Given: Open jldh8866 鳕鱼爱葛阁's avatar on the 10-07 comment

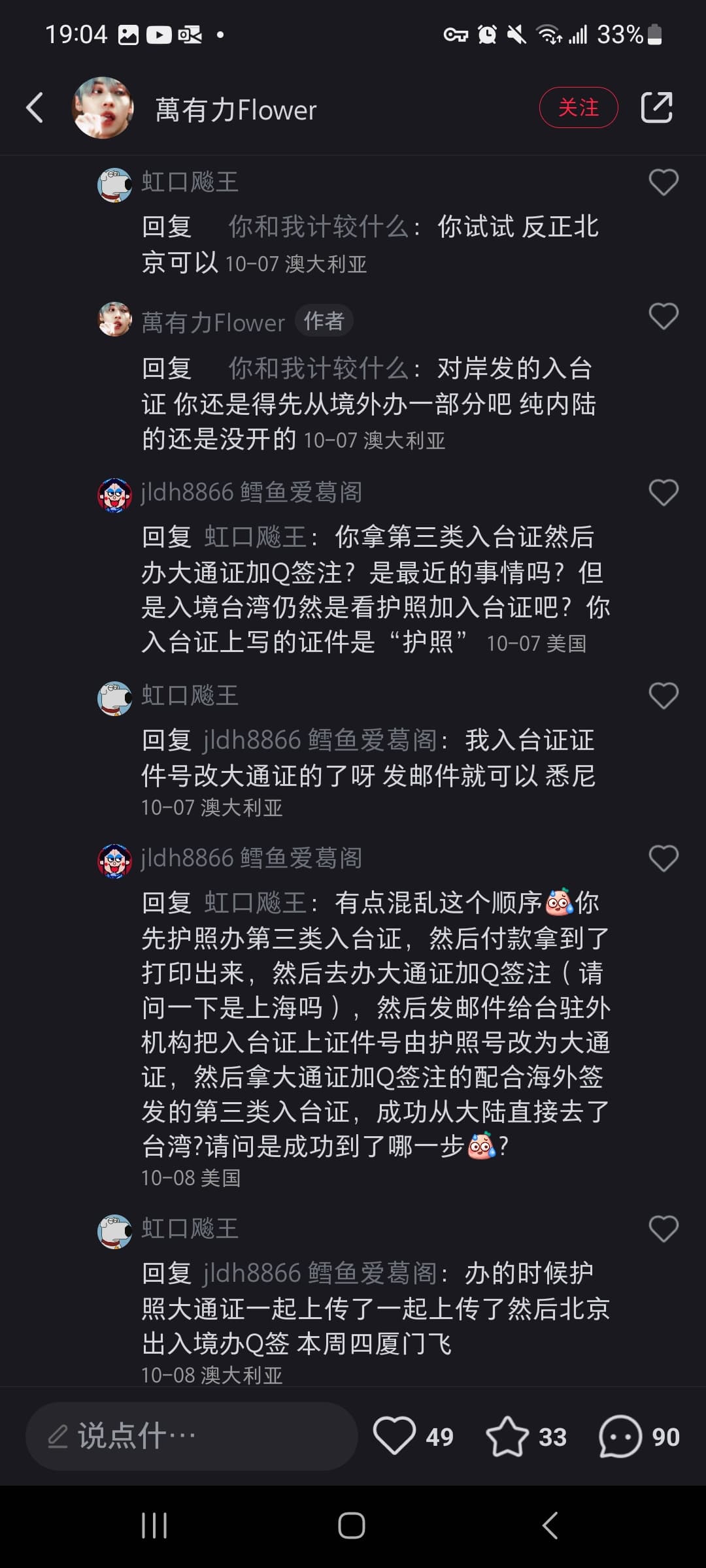Looking at the screenshot, I should (x=114, y=495).
